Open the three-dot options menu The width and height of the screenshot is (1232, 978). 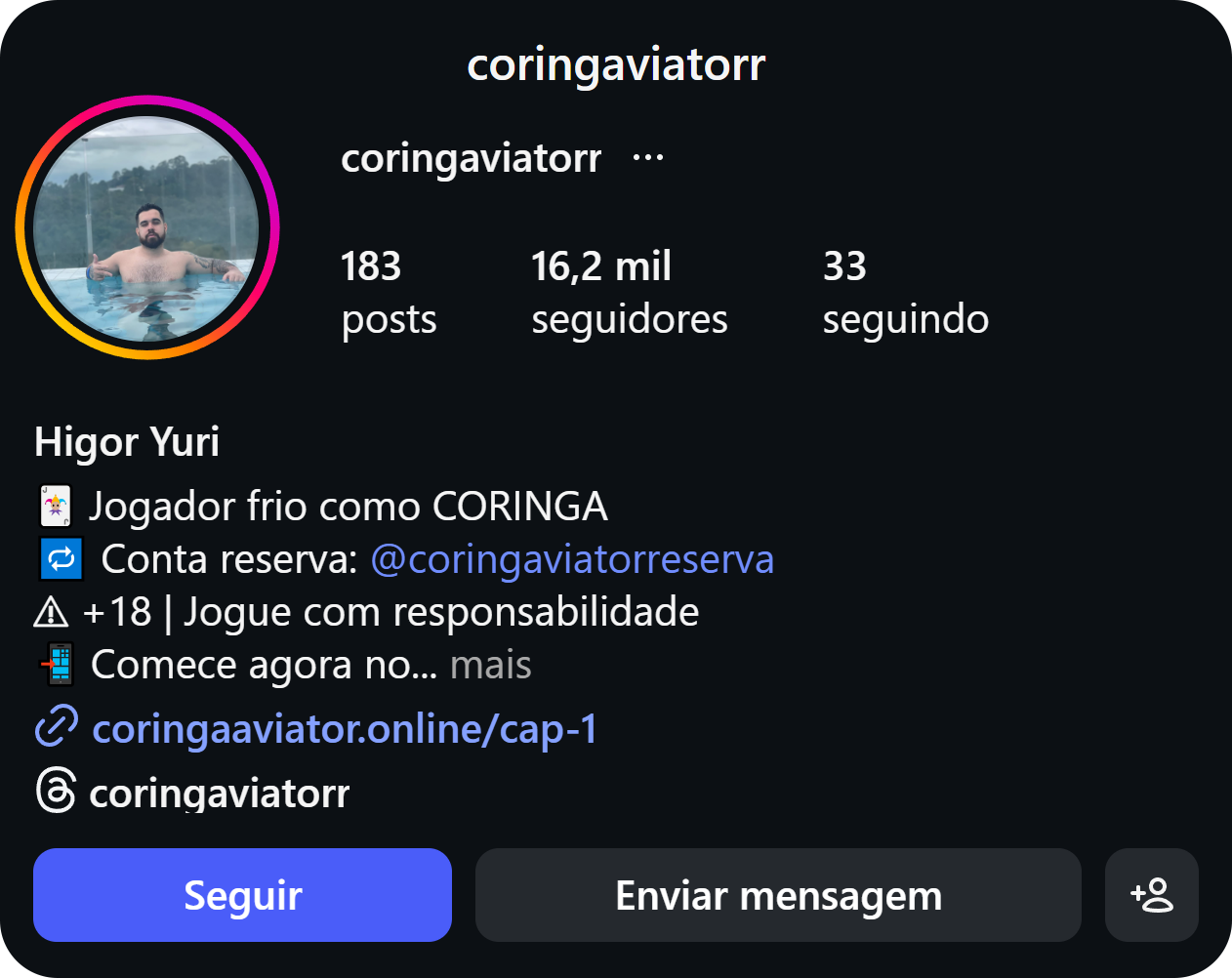[648, 158]
